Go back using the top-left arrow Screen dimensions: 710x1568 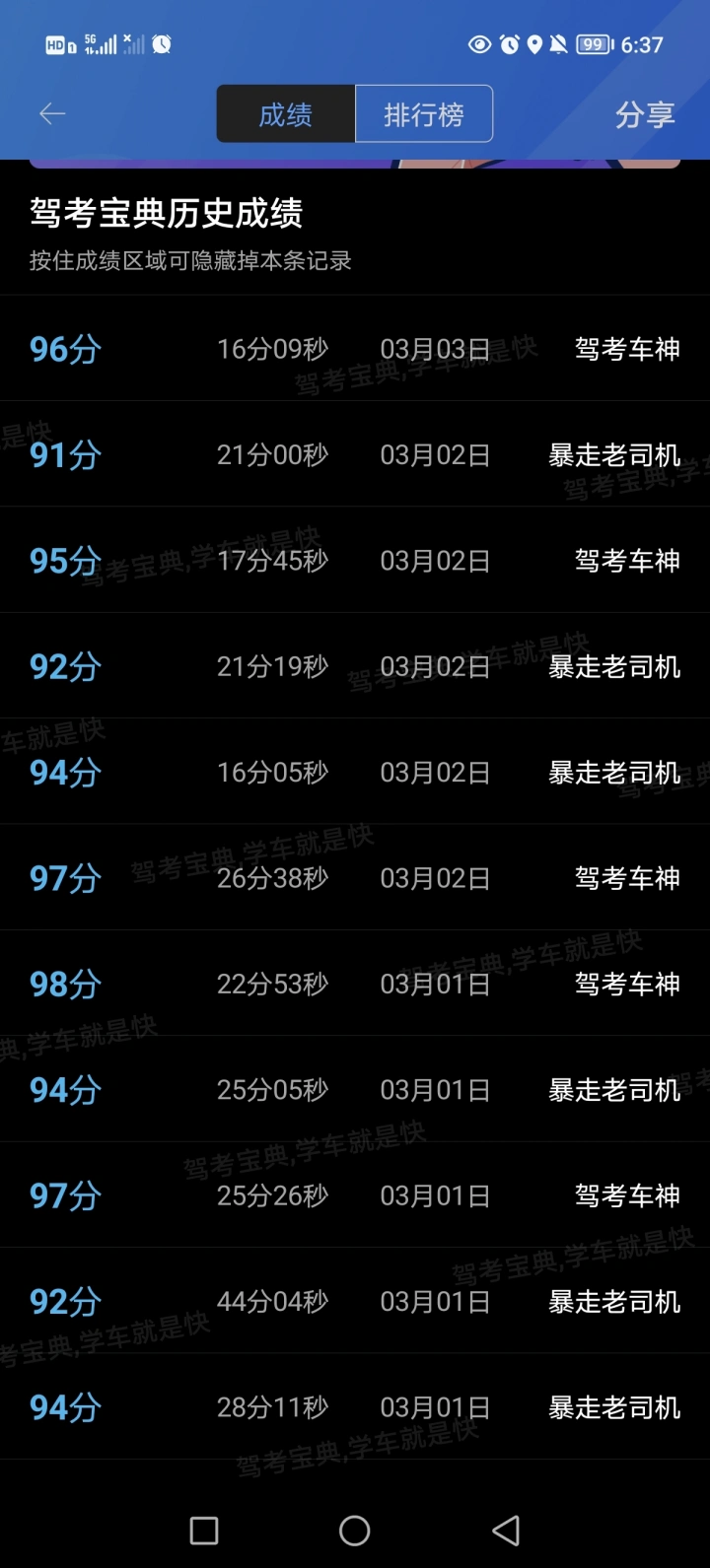pyautogui.click(x=52, y=114)
